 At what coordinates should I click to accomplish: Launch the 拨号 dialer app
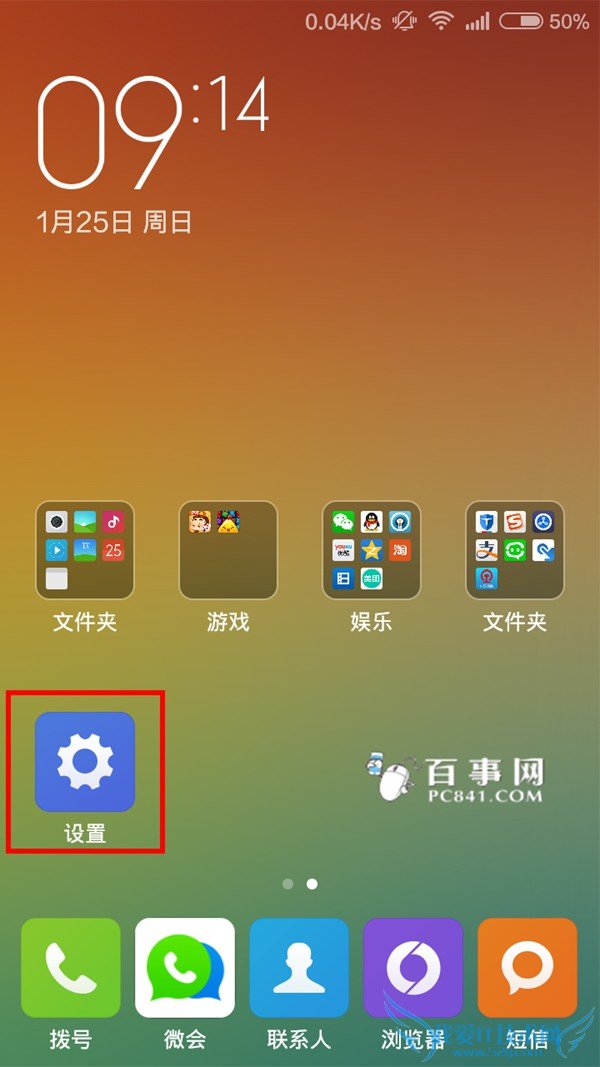(x=71, y=967)
